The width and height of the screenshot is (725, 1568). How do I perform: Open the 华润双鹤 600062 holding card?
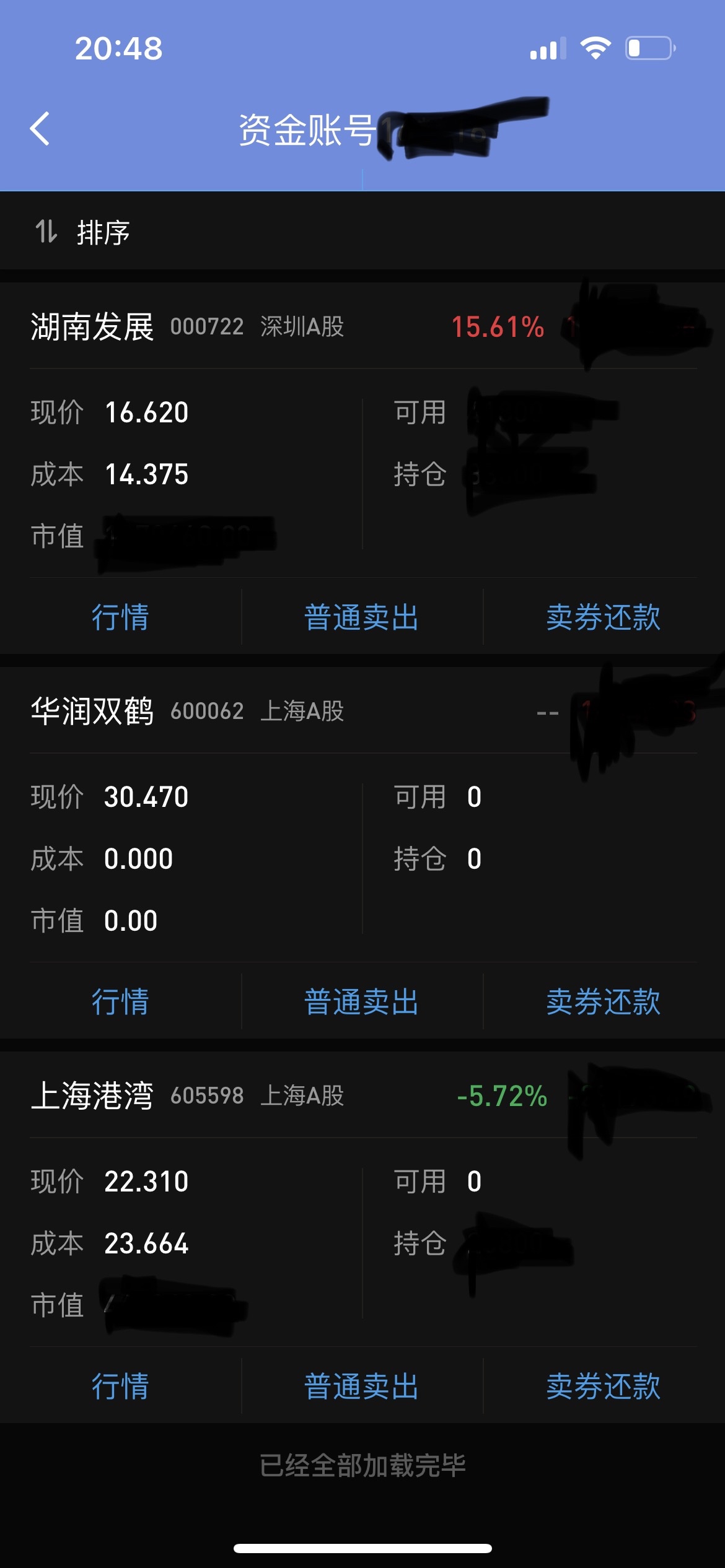click(362, 814)
